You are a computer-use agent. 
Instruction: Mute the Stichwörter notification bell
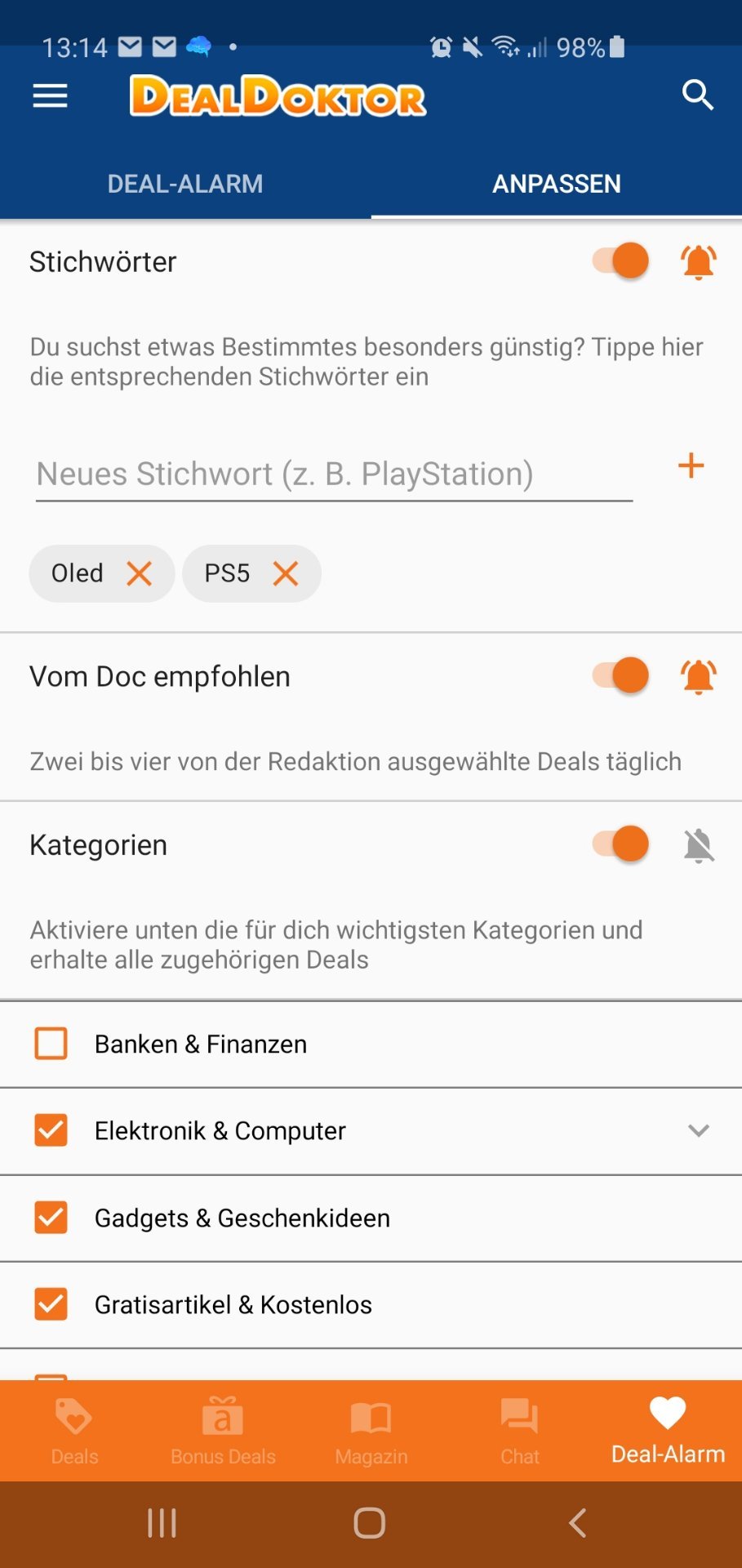699,262
